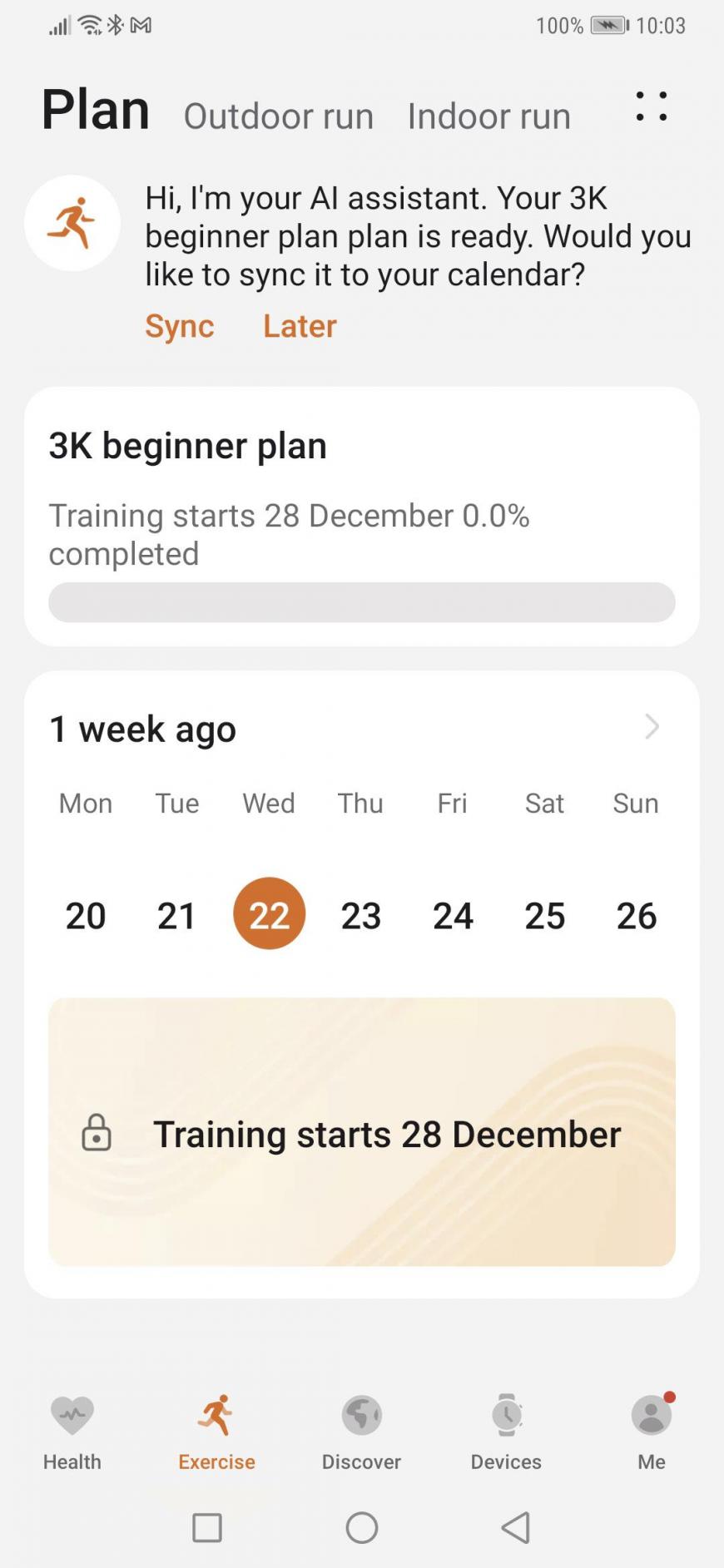The height and width of the screenshot is (1568, 724).
Task: Go to the Devices tab
Action: (506, 1432)
